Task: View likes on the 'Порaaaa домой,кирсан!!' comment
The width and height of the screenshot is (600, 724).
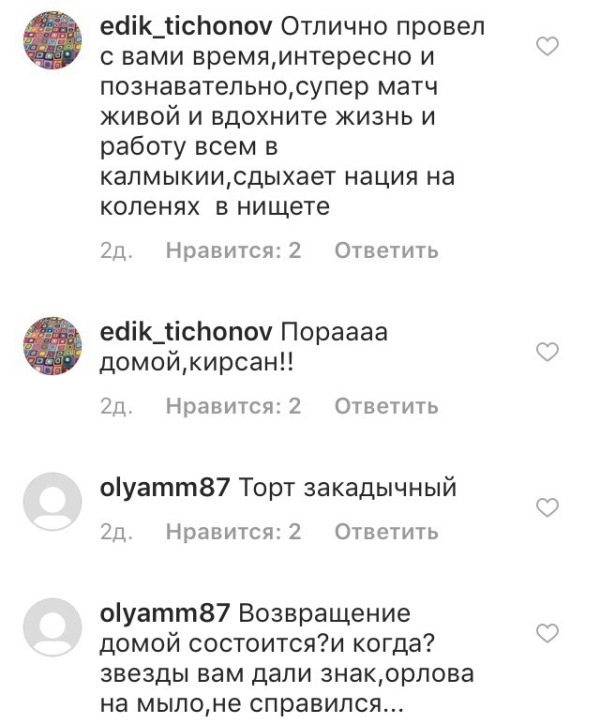Action: [x=233, y=406]
